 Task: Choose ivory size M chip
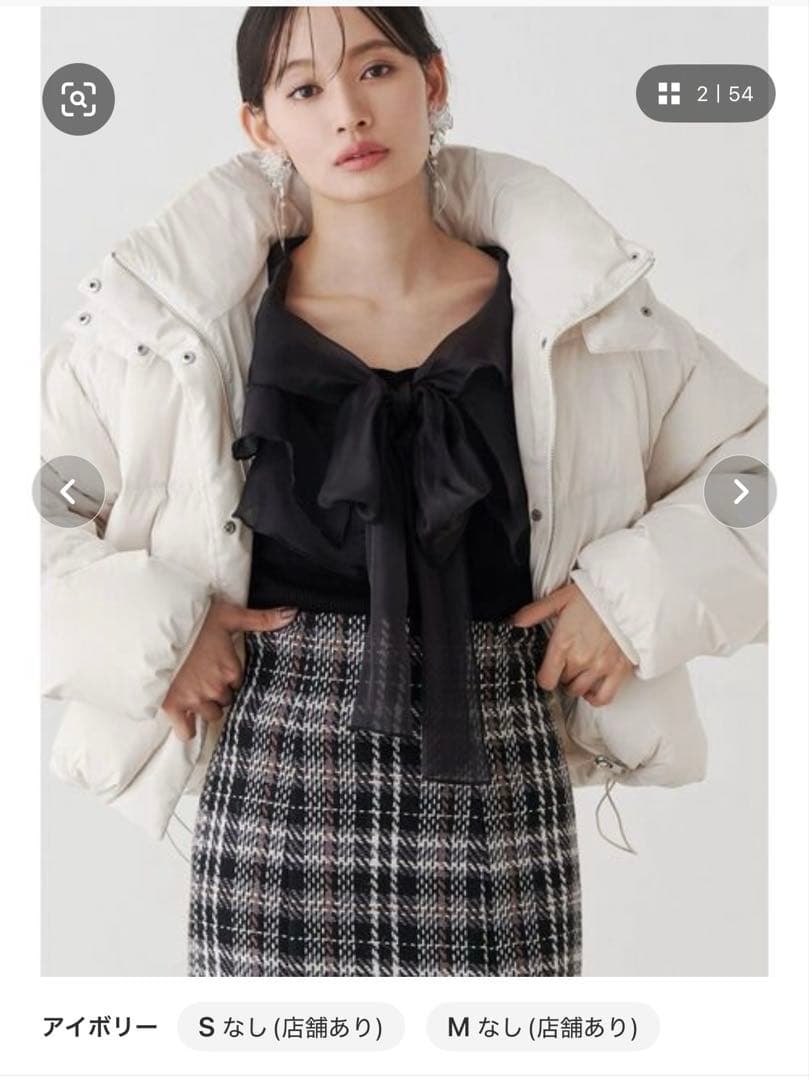click(542, 1027)
